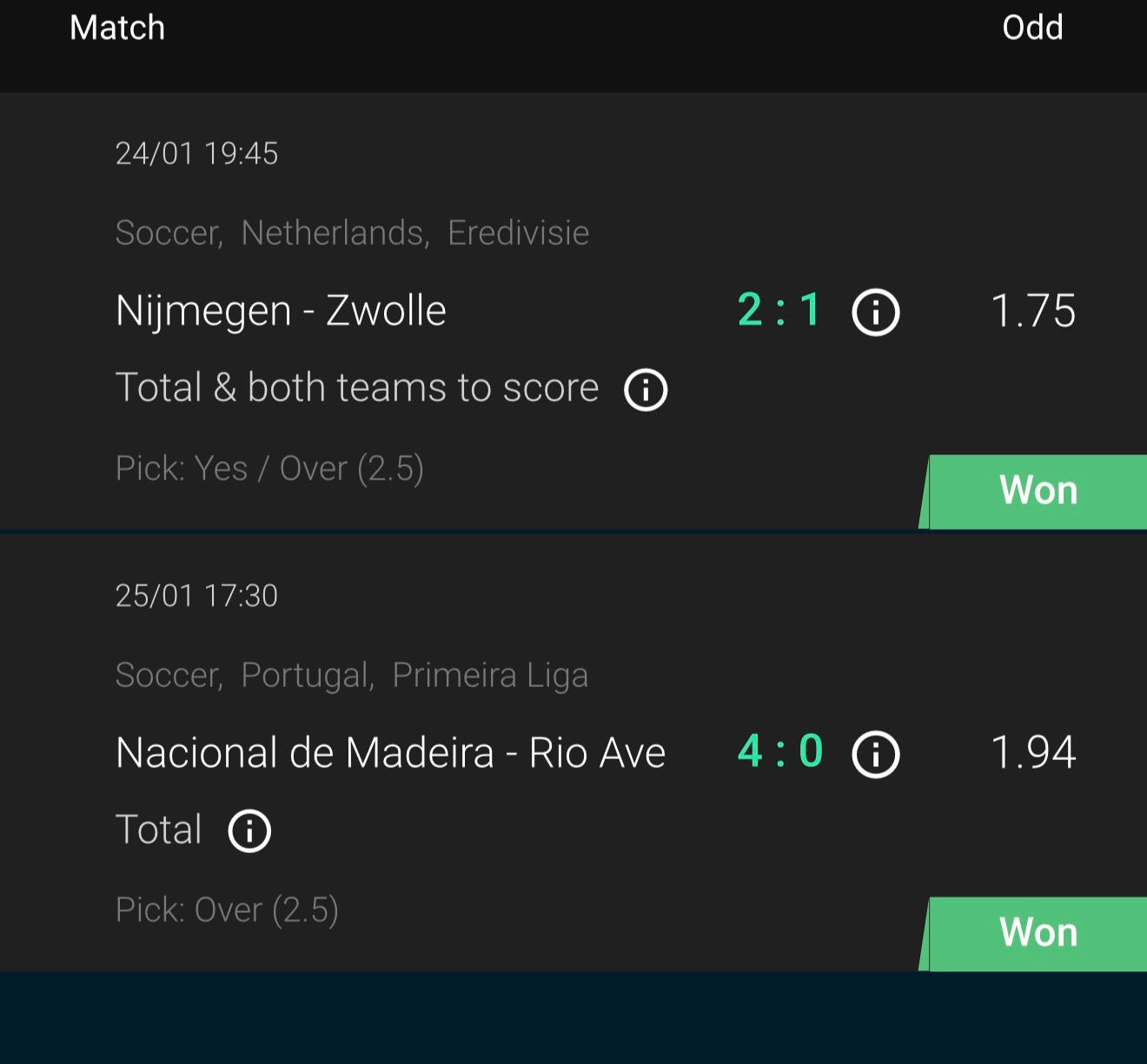
Task: Show info for Total & both teams to score
Action: [646, 389]
